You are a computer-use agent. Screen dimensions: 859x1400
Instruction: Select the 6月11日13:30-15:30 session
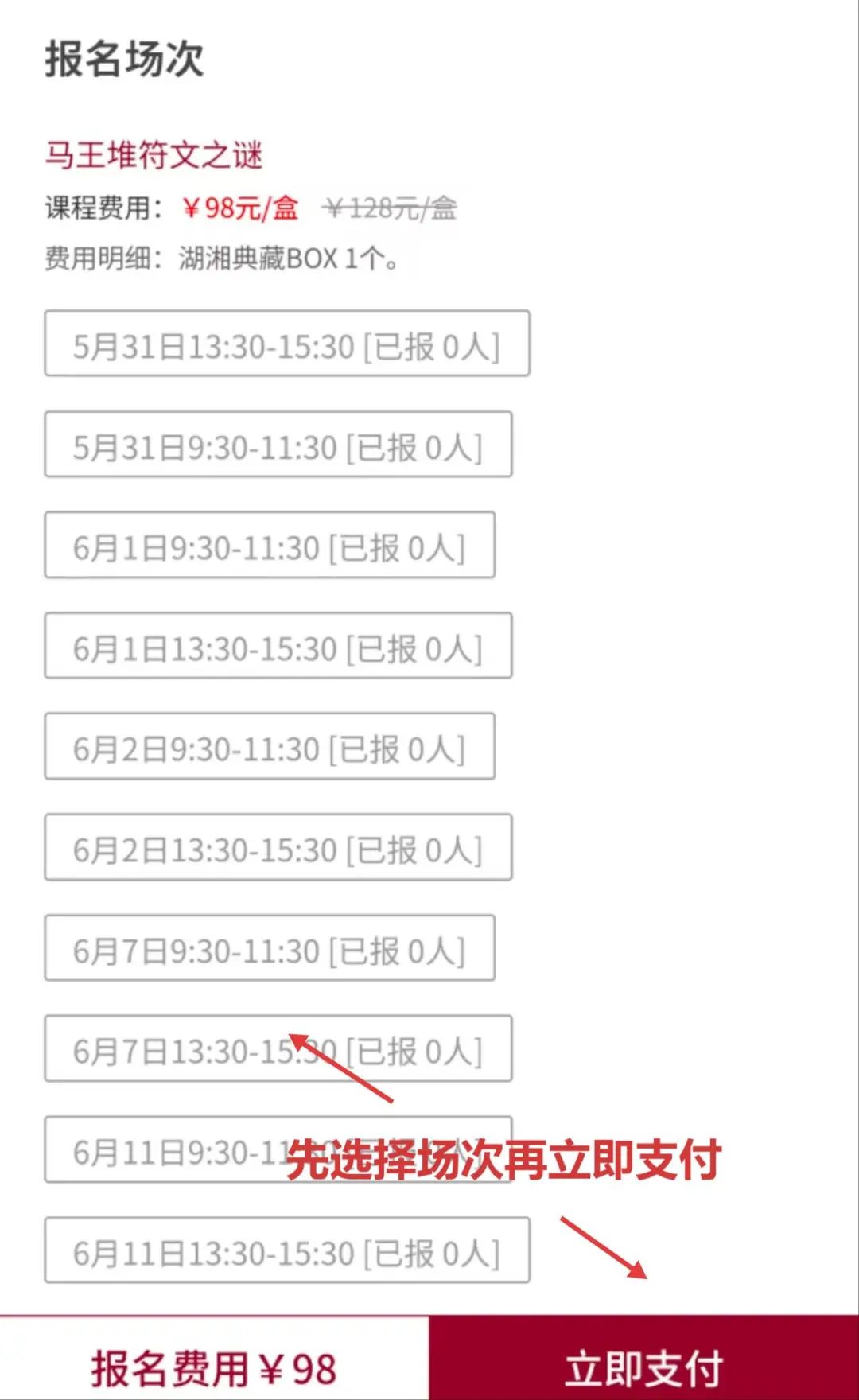point(287,1250)
